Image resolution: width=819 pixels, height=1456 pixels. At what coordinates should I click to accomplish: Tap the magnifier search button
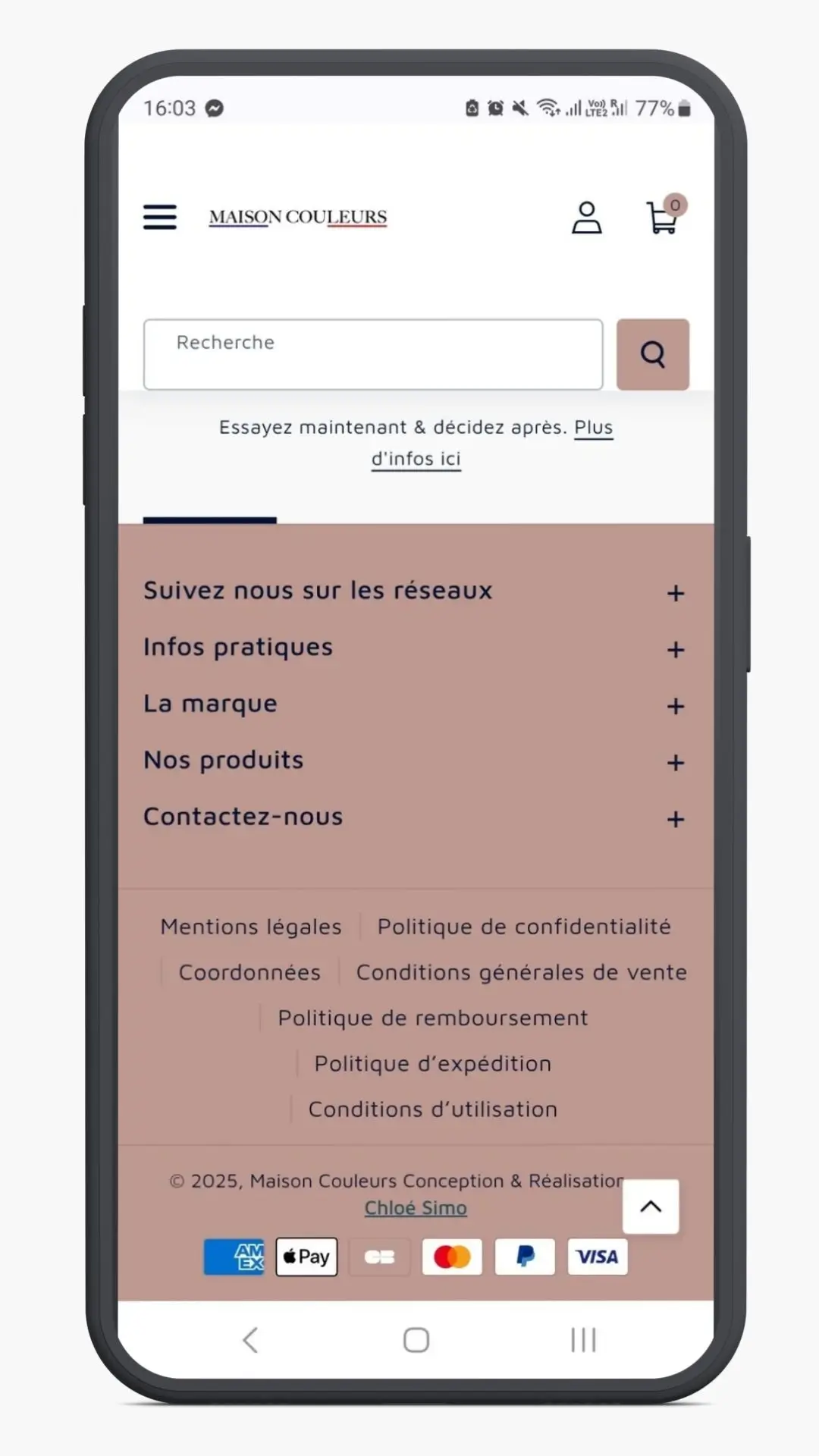(652, 354)
